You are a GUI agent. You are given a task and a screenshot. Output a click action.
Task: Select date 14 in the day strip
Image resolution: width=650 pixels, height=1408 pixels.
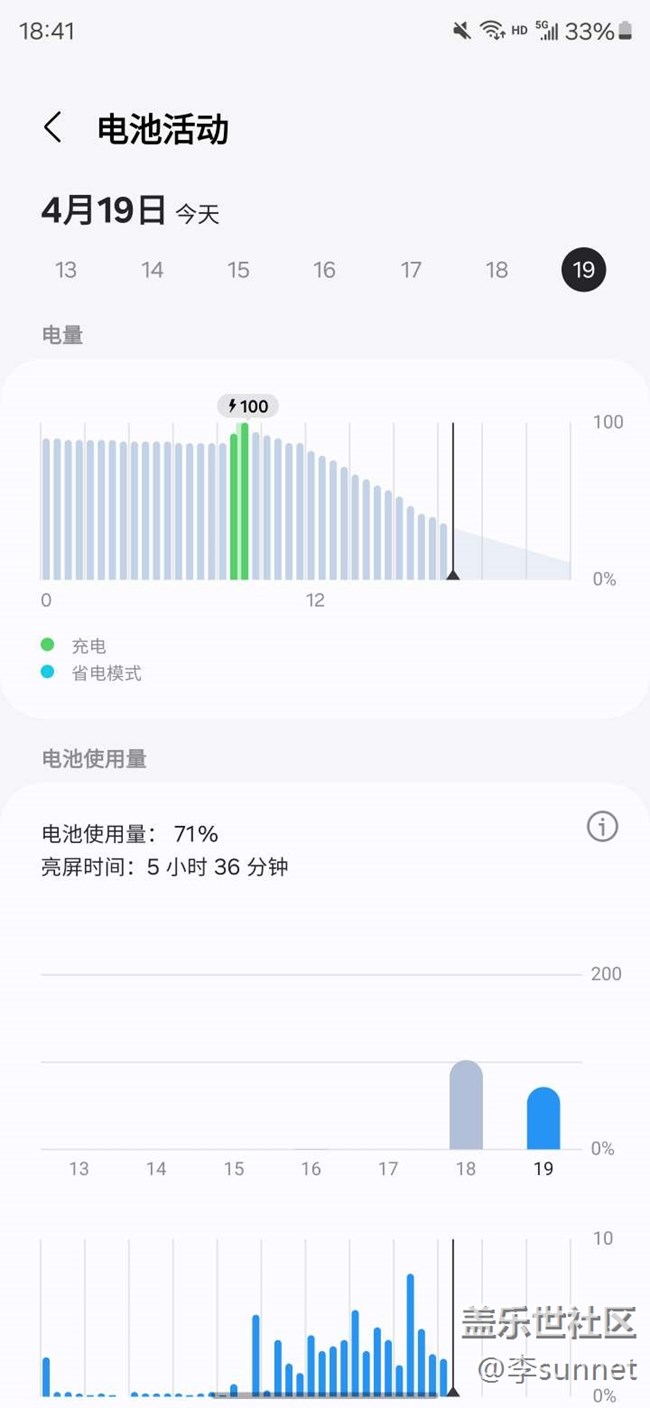click(152, 270)
